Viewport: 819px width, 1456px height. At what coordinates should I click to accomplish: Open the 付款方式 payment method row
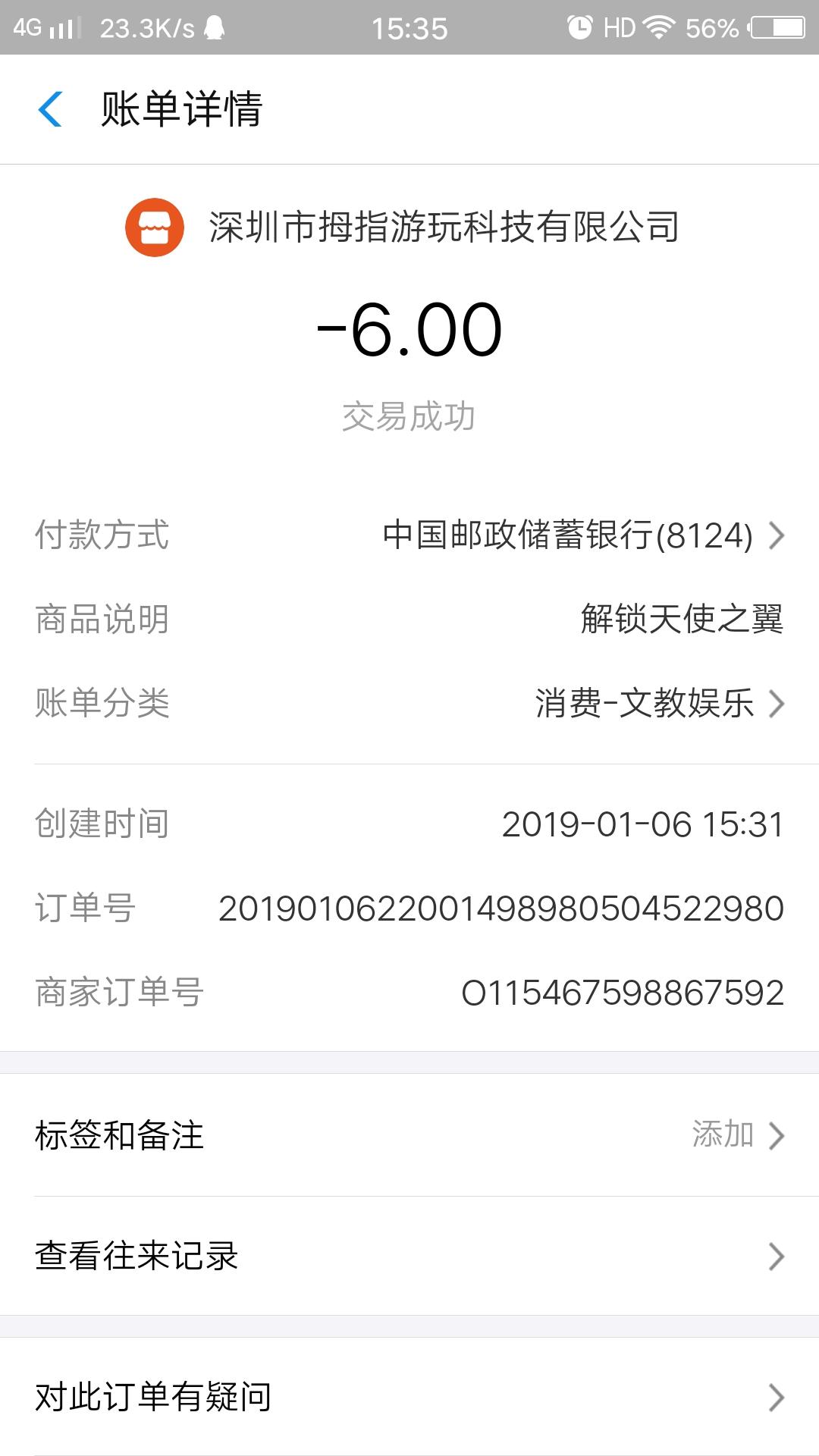[582, 535]
